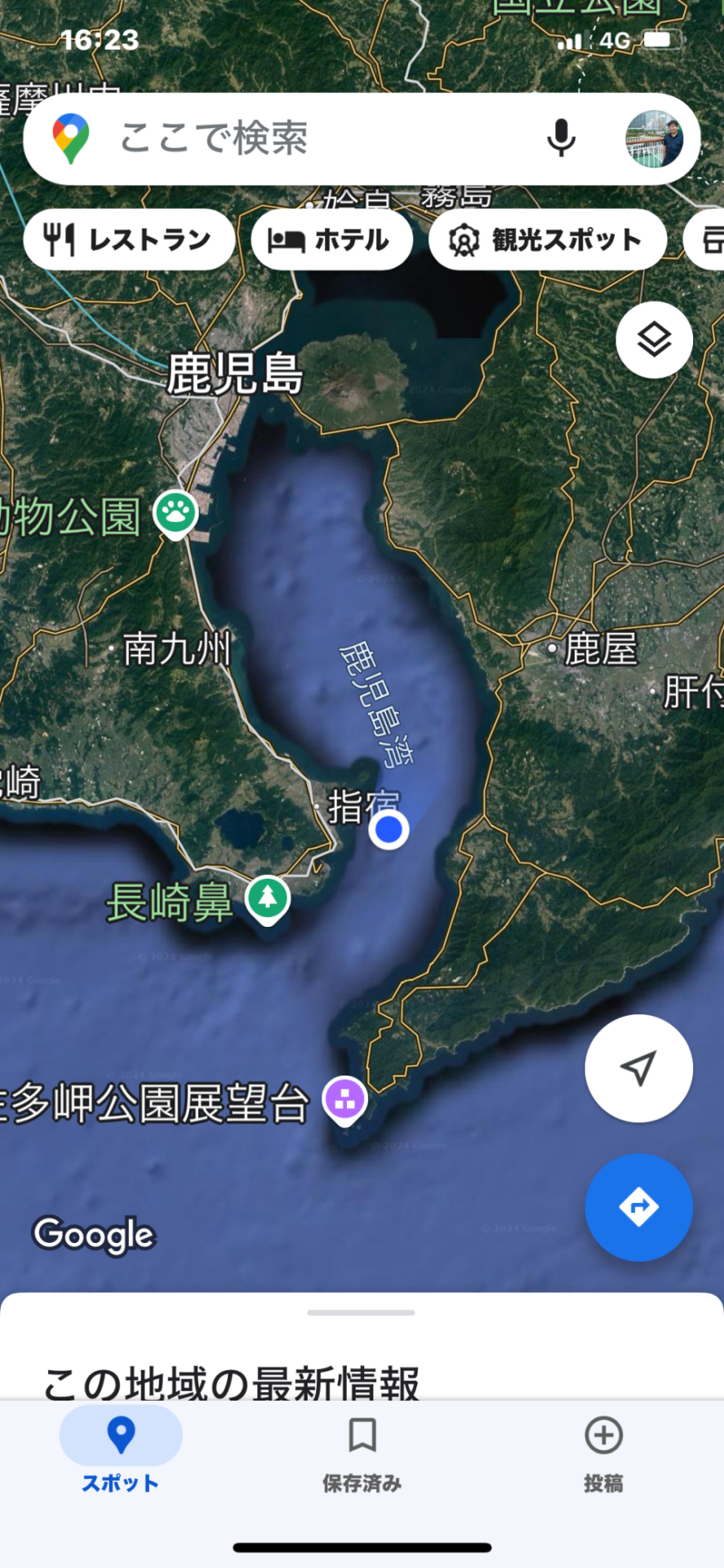The image size is (724, 1568).
Task: Start voice search with the microphone
Action: 561,138
